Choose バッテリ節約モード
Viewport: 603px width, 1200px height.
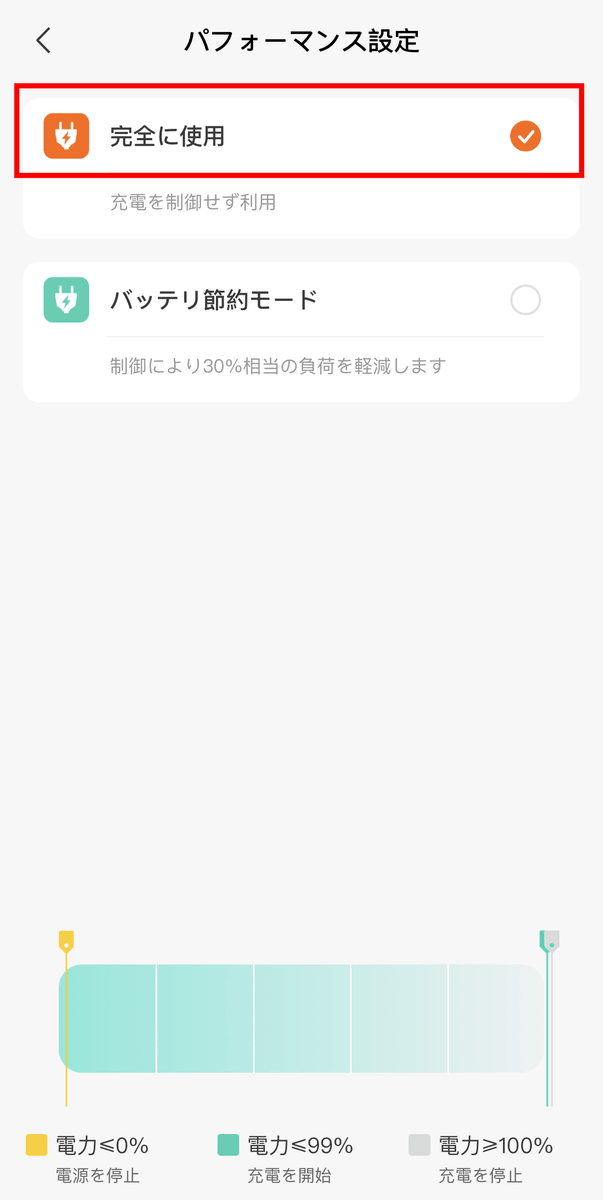pos(301,299)
